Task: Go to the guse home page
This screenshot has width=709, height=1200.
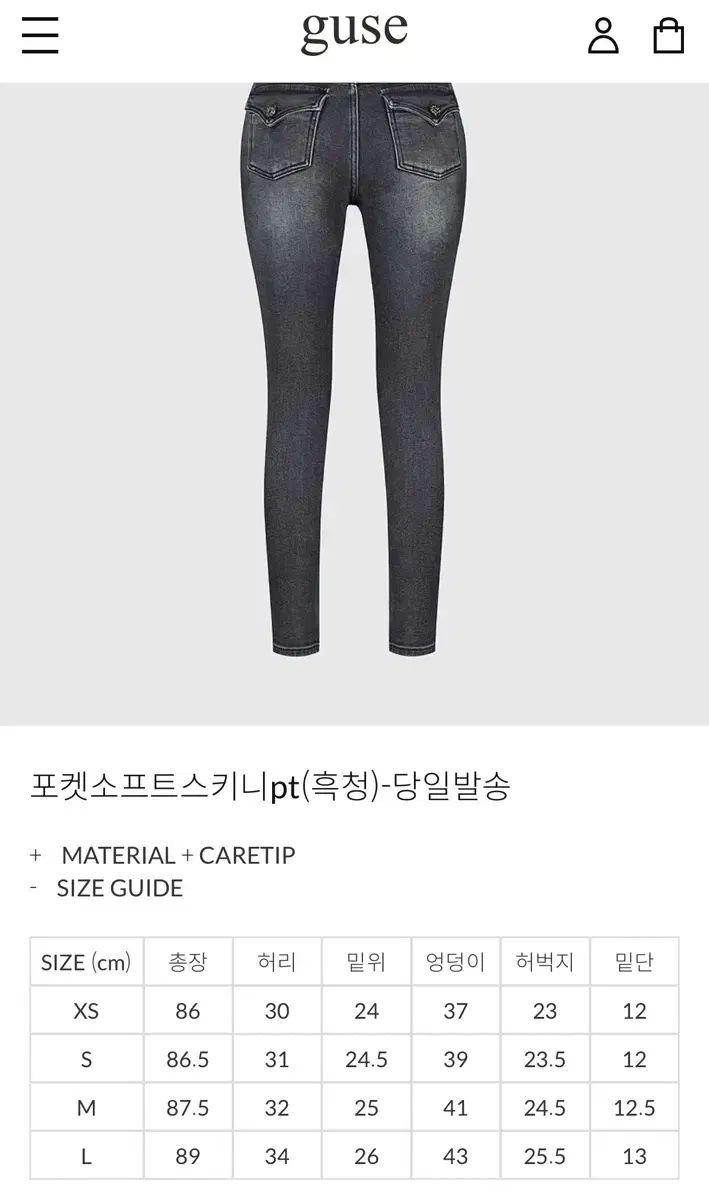Action: (x=354, y=33)
